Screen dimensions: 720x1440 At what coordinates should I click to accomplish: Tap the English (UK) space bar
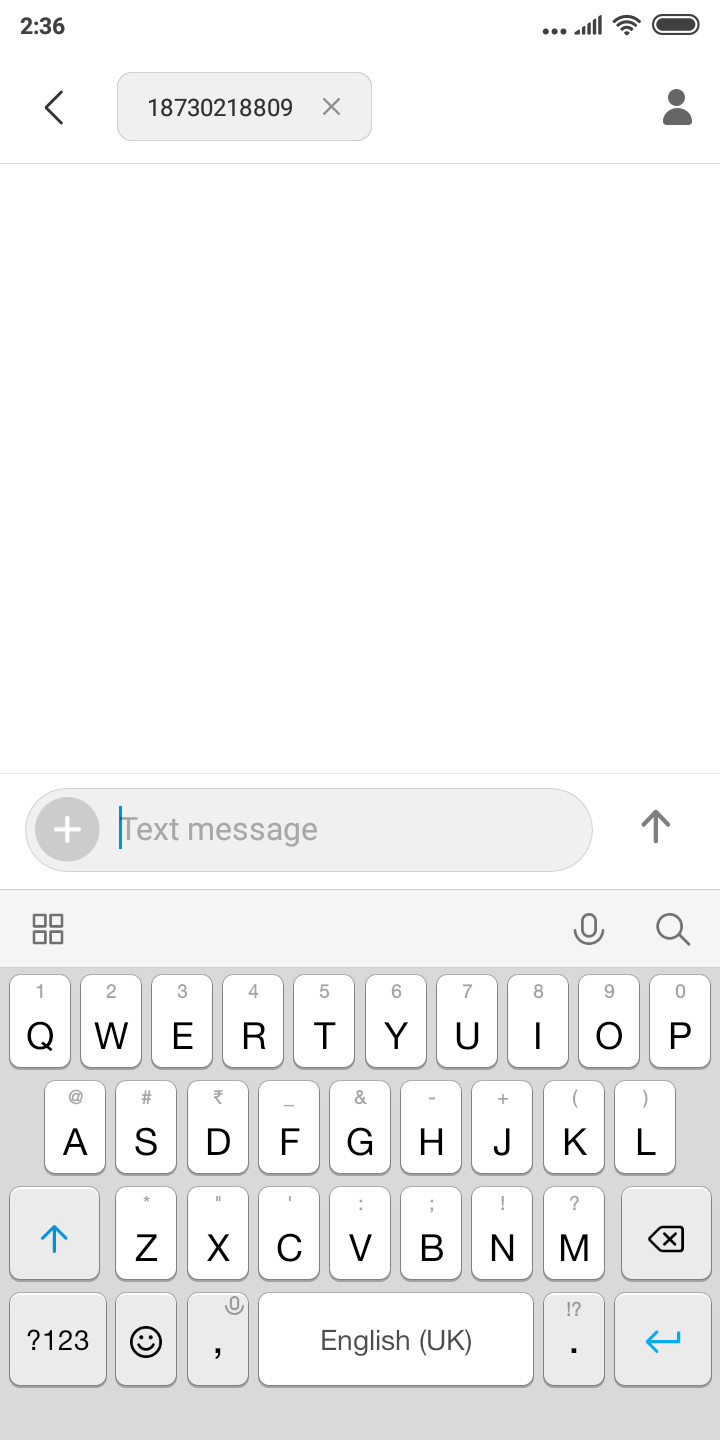pos(396,1340)
